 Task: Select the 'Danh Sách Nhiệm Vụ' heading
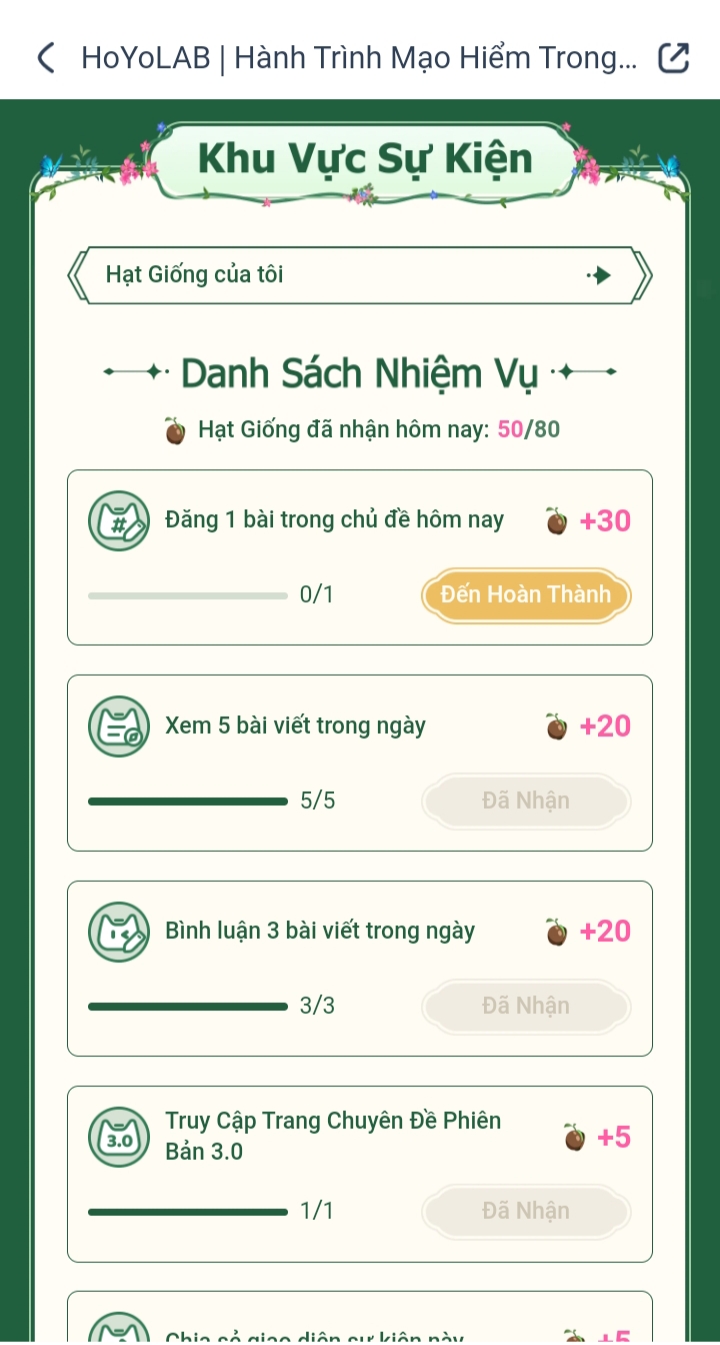360,372
